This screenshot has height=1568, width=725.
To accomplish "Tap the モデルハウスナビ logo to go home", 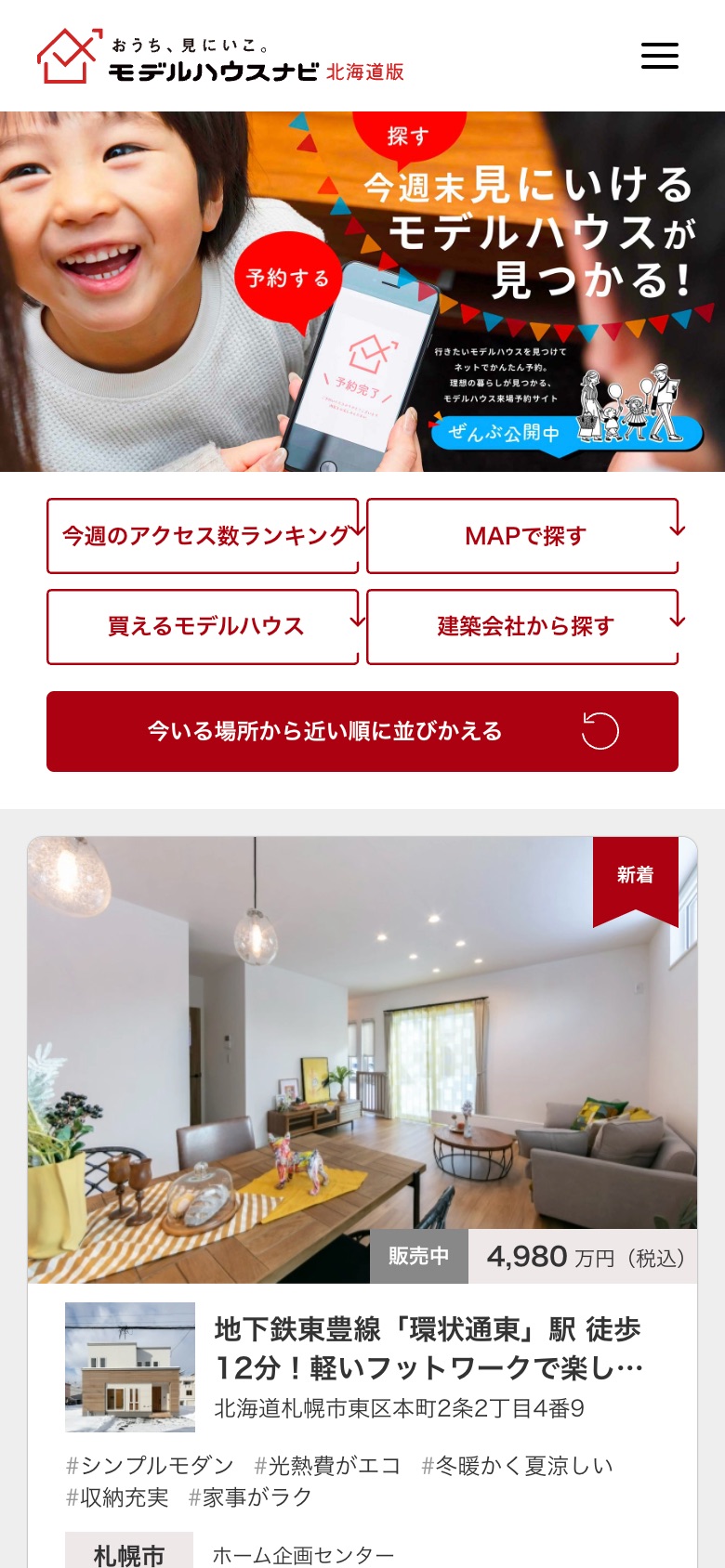I will [x=220, y=58].
